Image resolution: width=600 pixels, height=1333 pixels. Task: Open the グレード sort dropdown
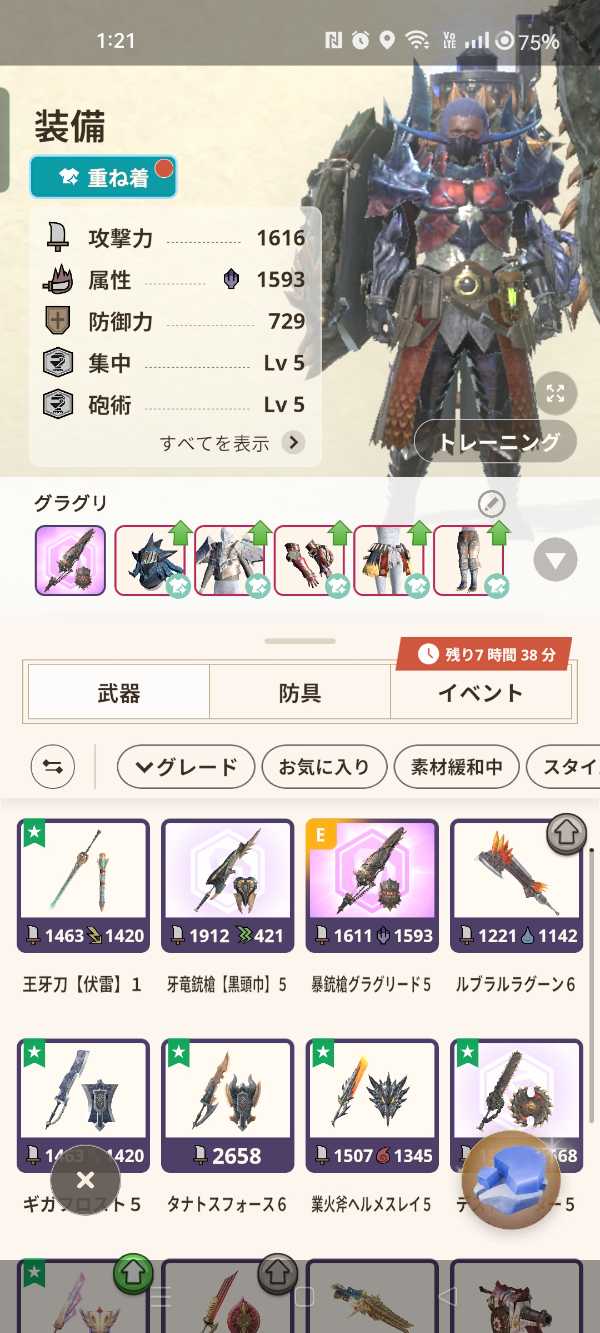[x=185, y=767]
